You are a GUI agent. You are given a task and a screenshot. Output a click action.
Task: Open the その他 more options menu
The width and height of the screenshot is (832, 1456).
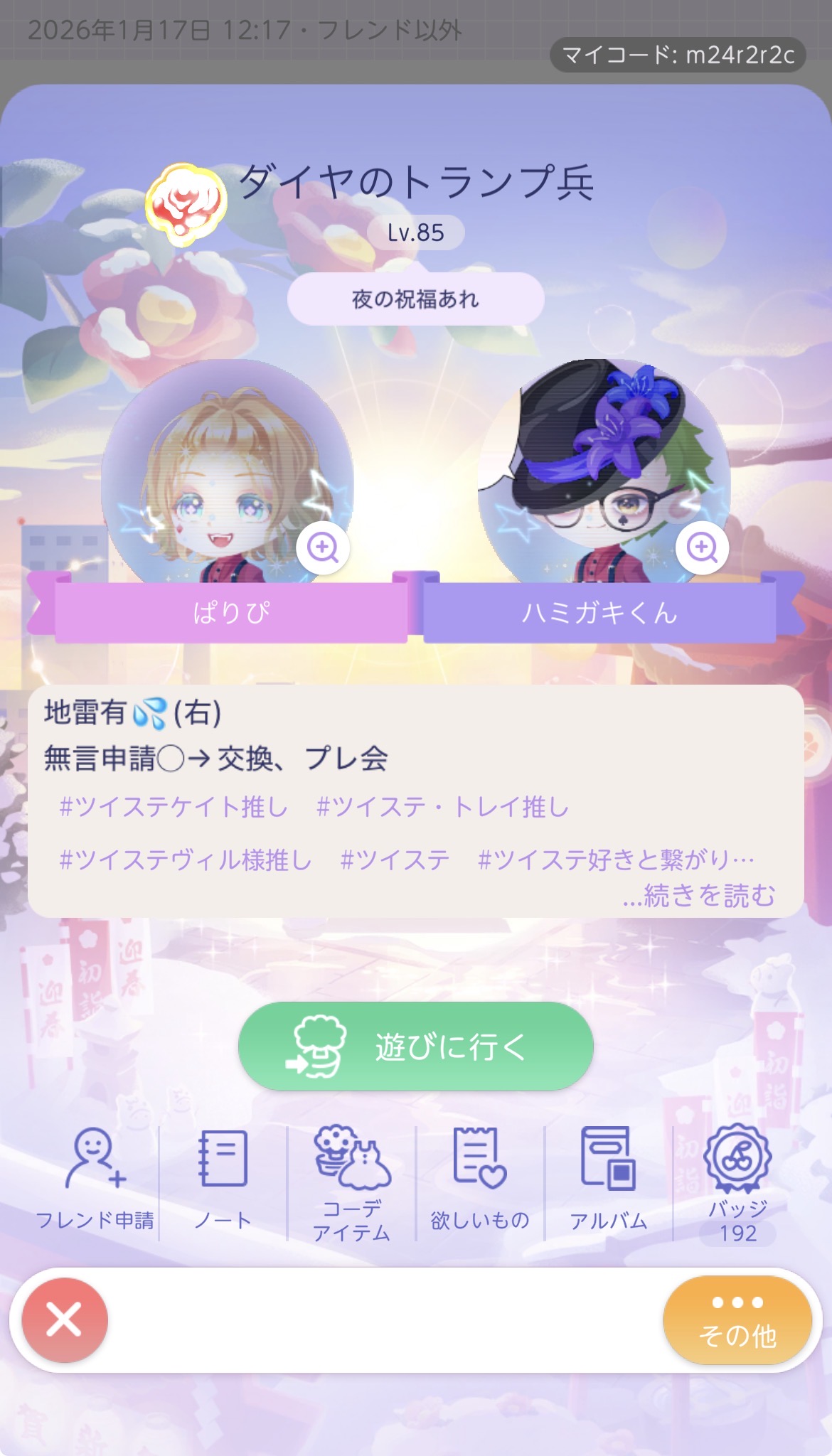click(737, 1320)
